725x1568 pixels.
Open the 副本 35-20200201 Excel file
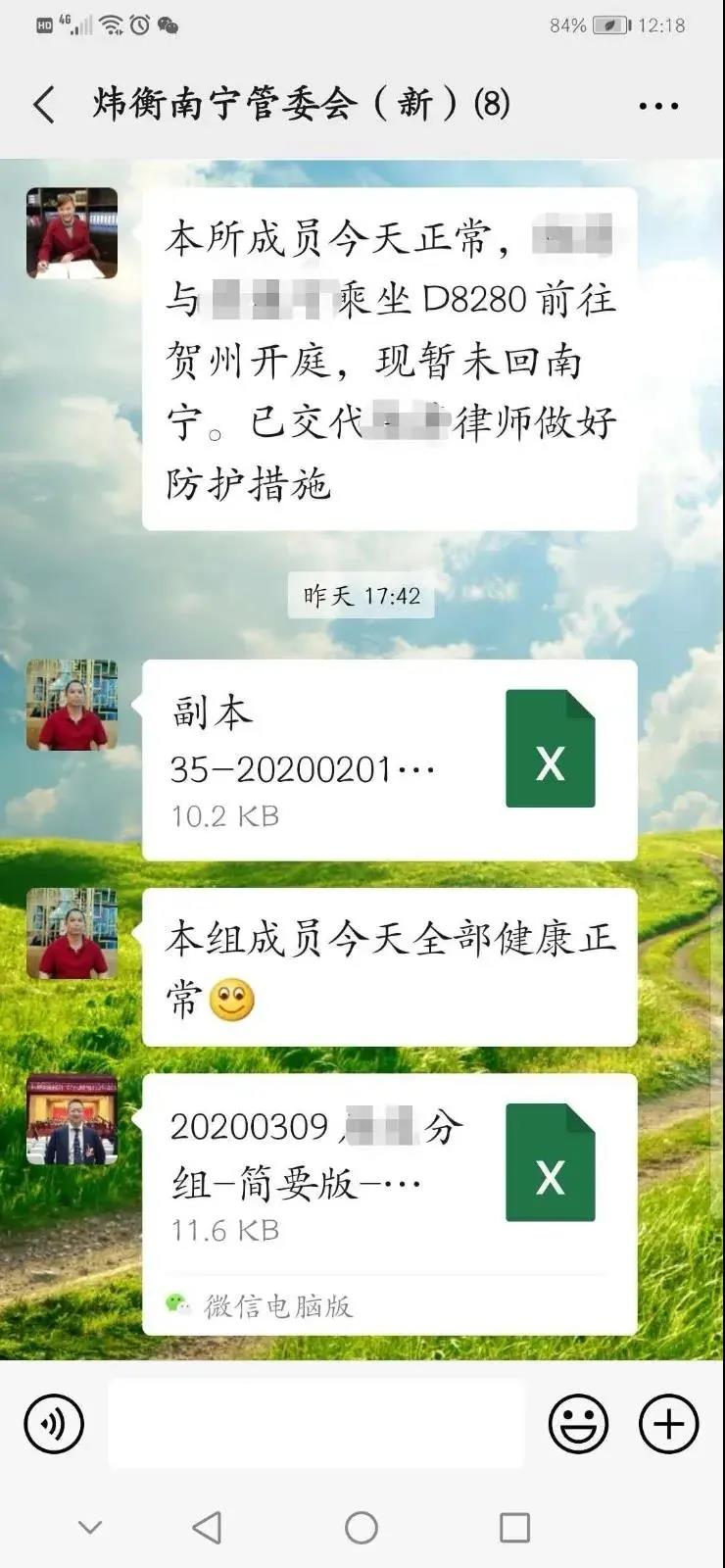click(x=389, y=759)
